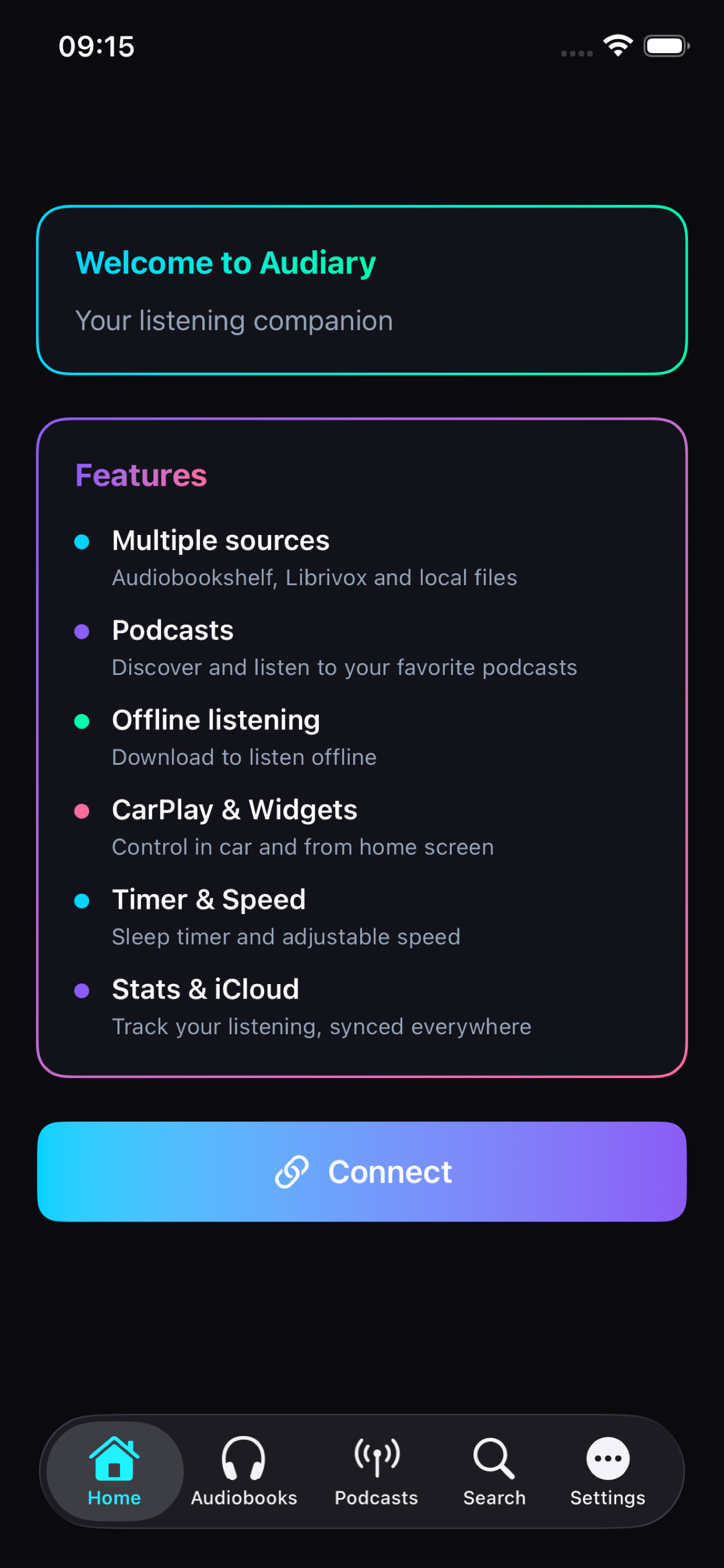Click the green bullet beside Offline listening

83,720
